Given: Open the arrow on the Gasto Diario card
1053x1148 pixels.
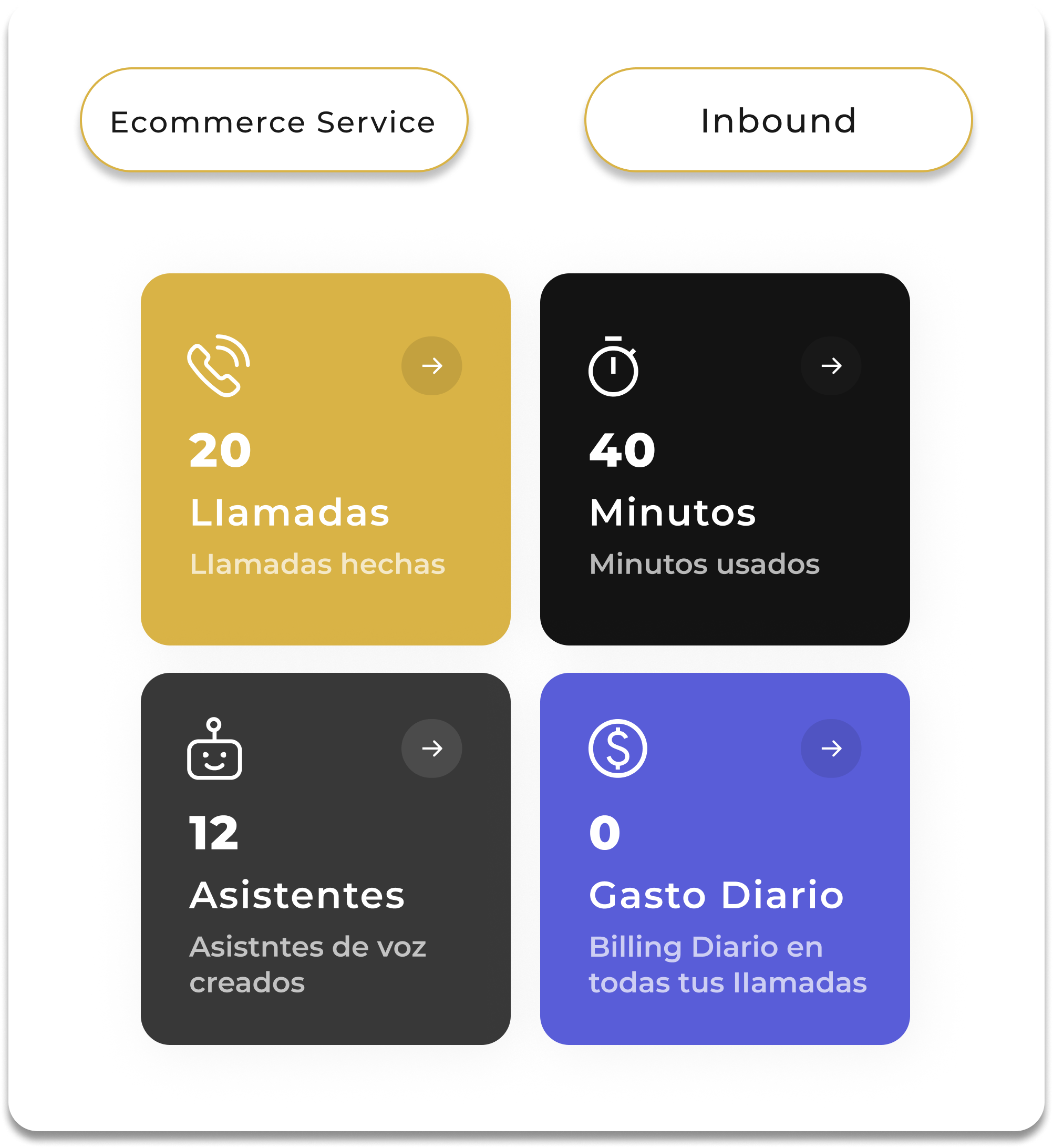Looking at the screenshot, I should coord(831,749).
